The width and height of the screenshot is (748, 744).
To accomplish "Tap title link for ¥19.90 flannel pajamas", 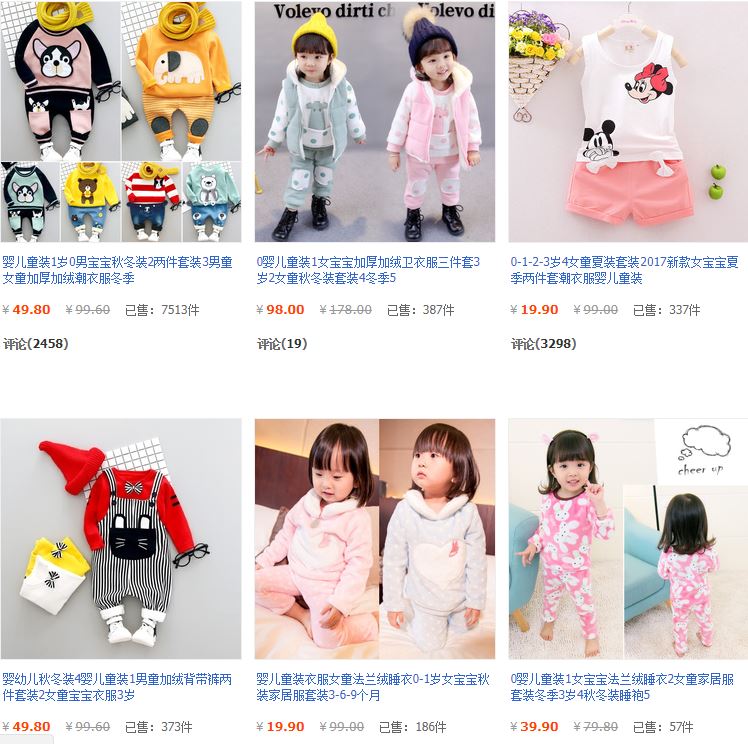I will 371,687.
